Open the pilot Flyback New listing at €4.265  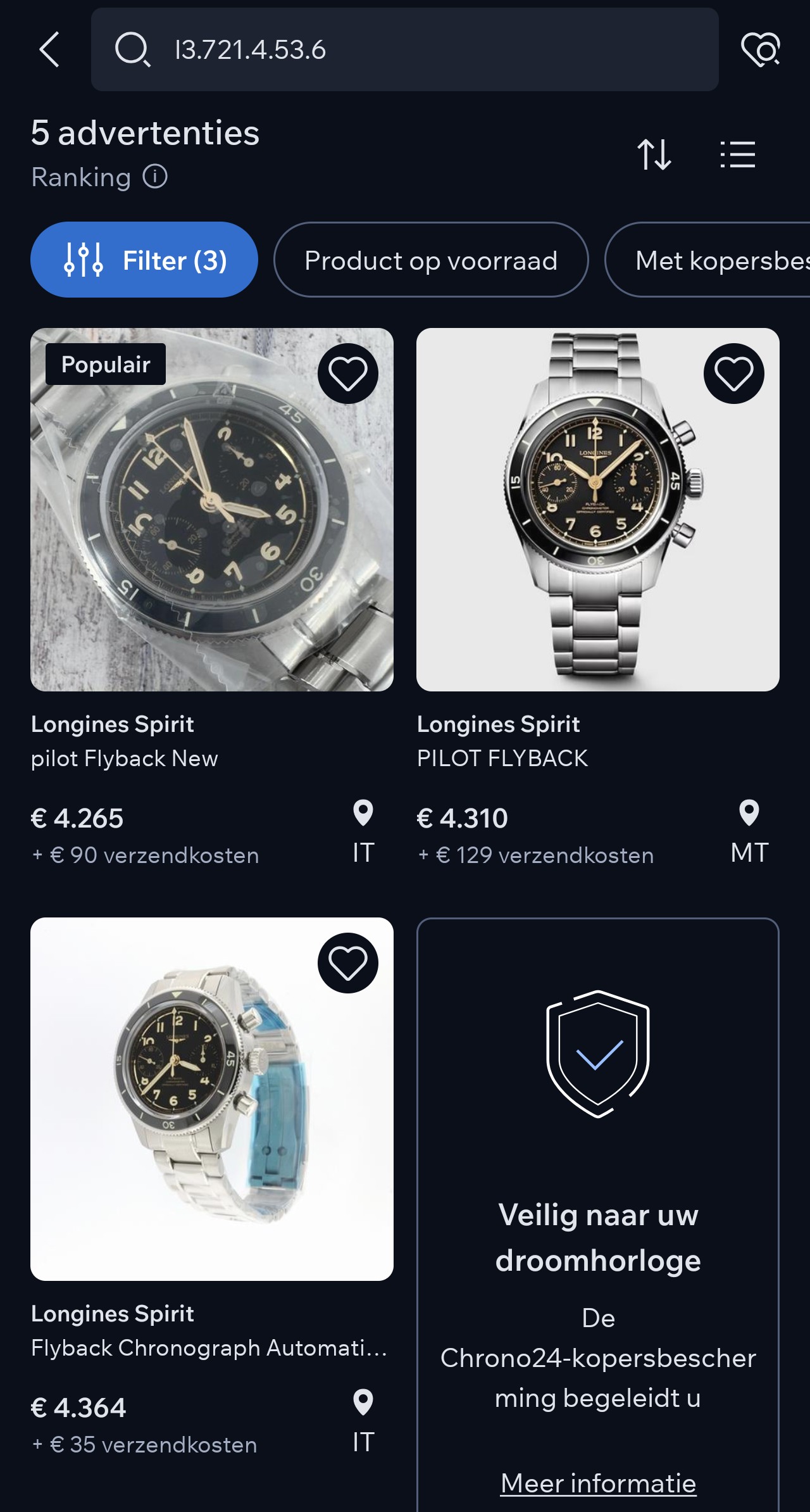(211, 510)
